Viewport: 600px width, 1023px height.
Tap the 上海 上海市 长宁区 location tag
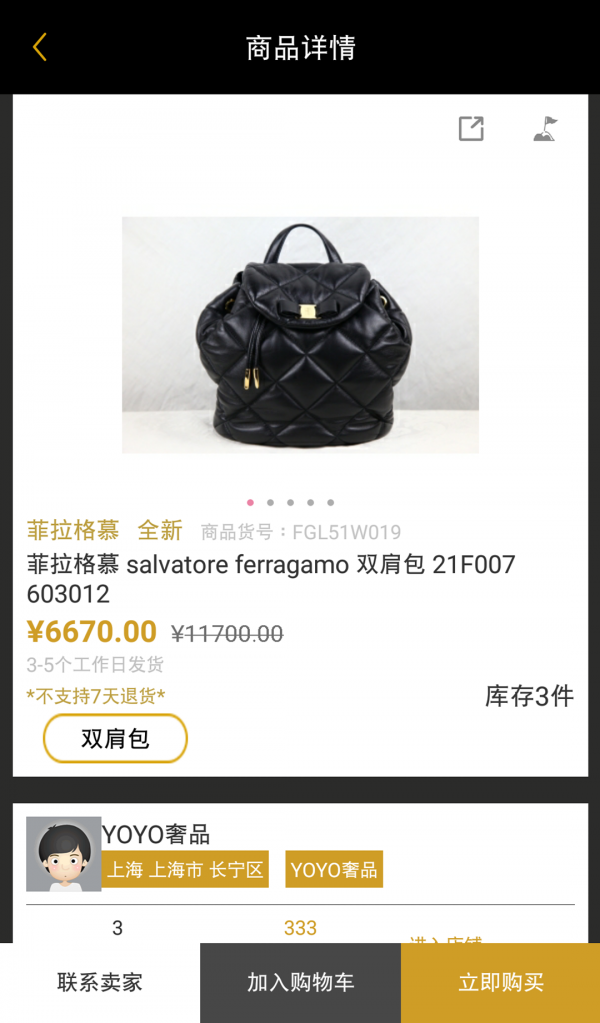[185, 870]
